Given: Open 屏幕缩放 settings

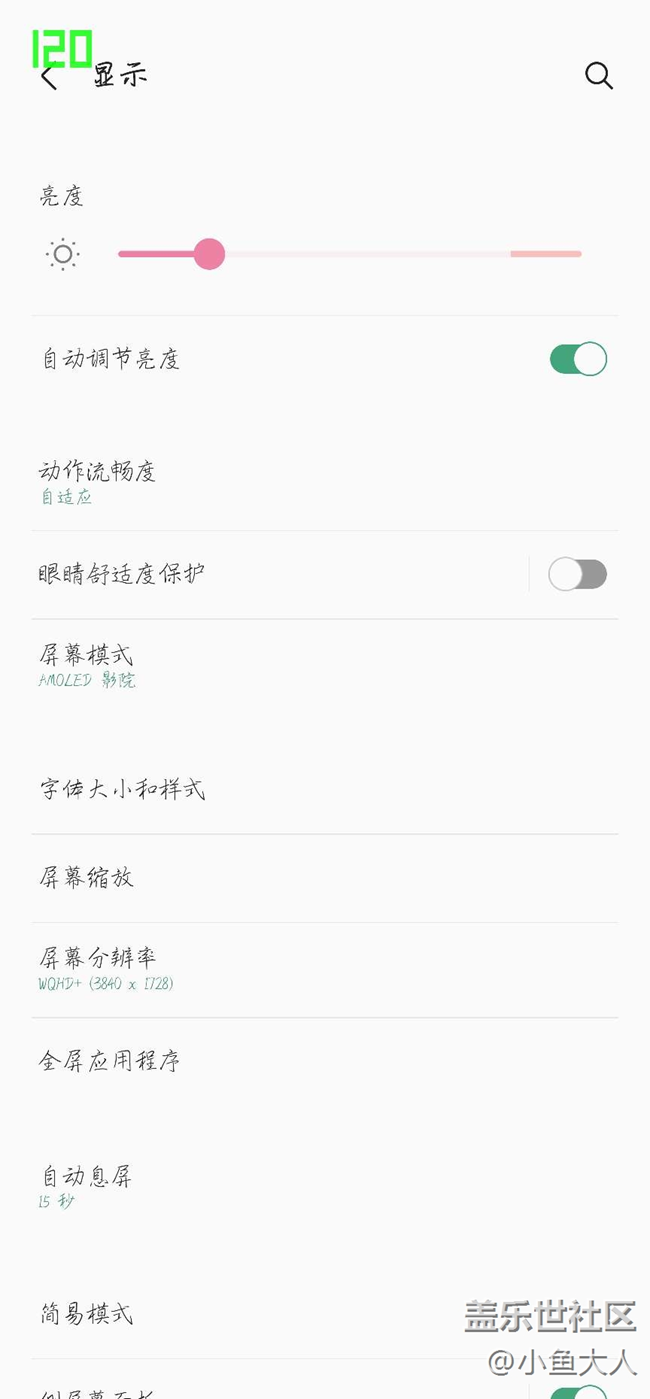Looking at the screenshot, I should tap(325, 878).
